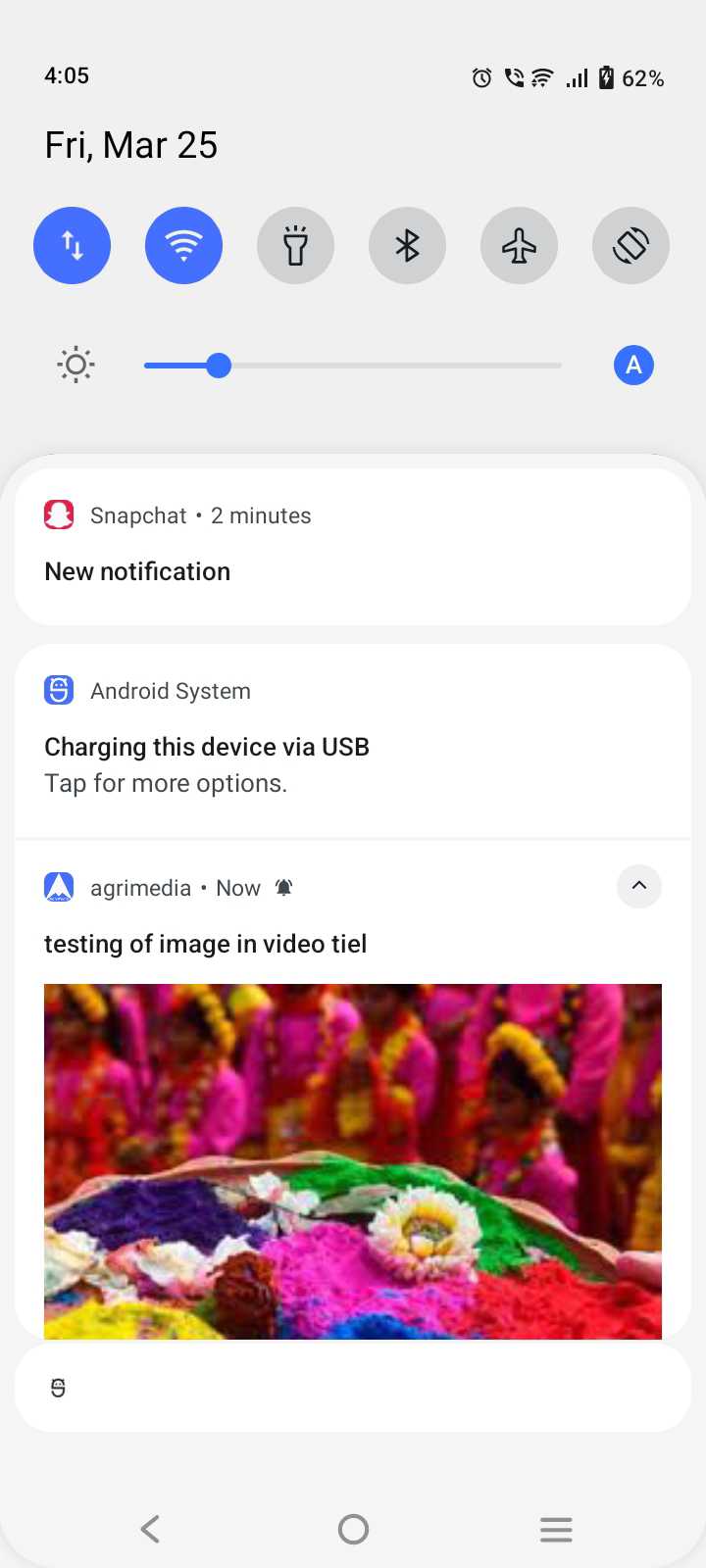Screen dimensions: 706x1568
Task: Enable airplane mode
Action: 519,245
